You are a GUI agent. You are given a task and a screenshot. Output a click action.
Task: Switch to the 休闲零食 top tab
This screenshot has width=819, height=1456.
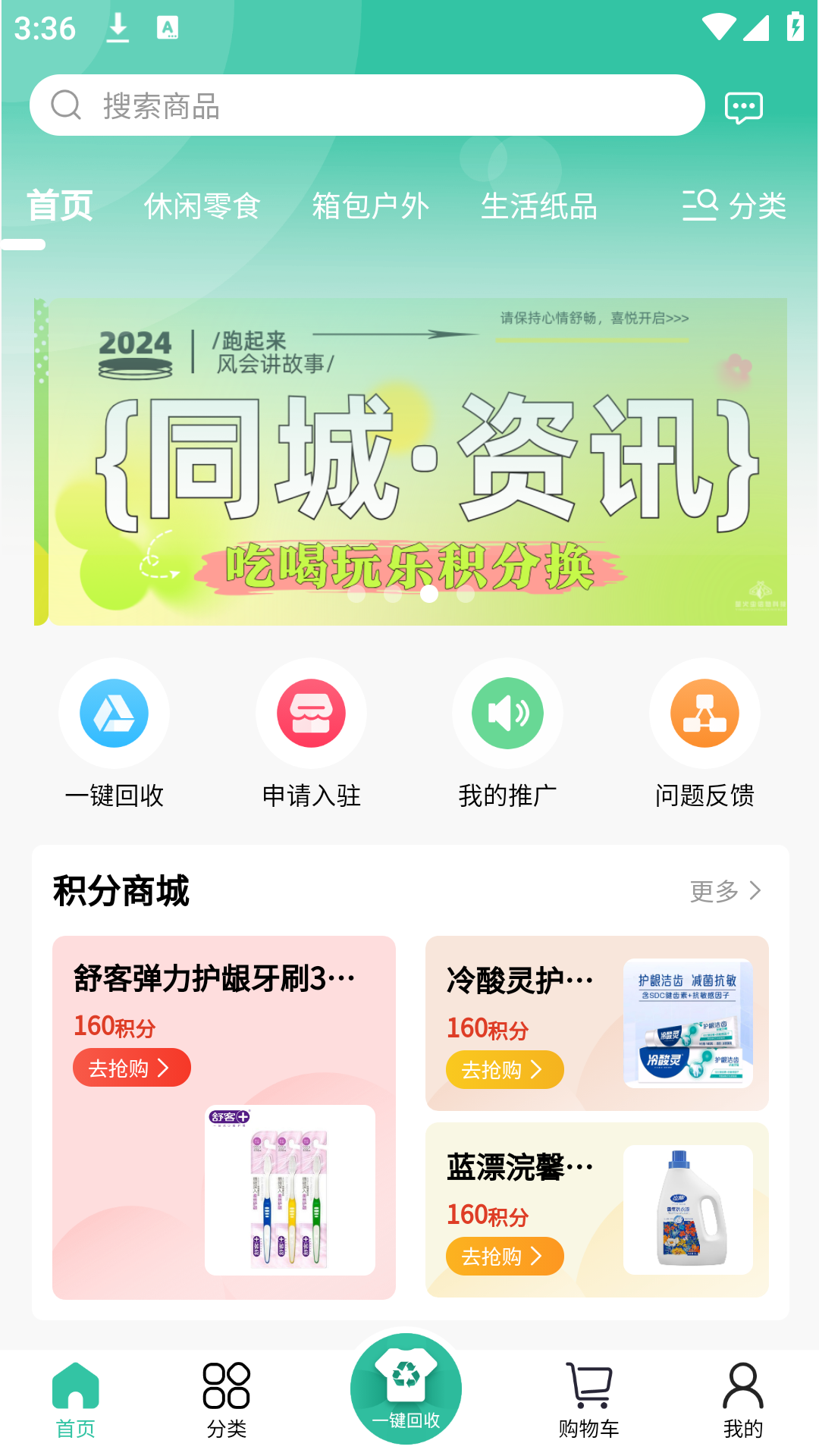click(202, 206)
